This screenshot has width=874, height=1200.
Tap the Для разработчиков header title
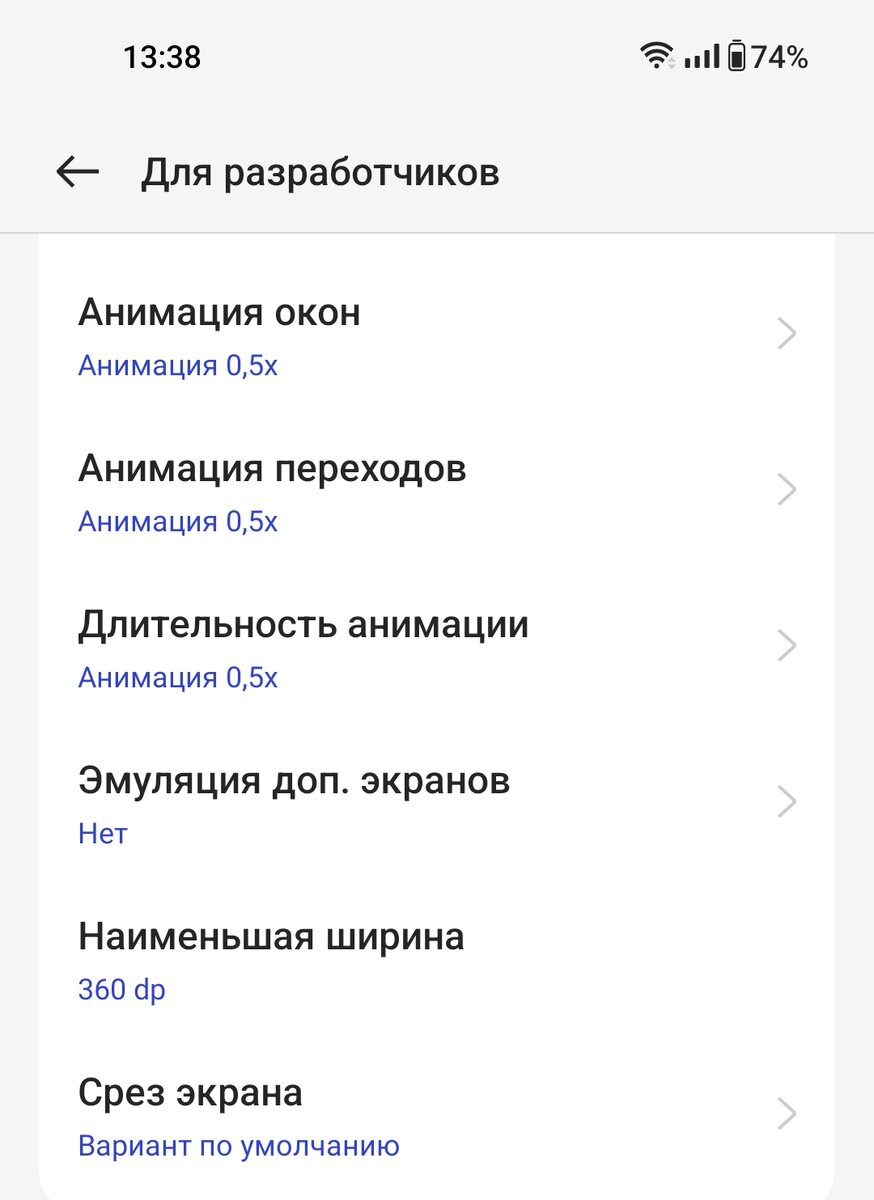tap(320, 171)
